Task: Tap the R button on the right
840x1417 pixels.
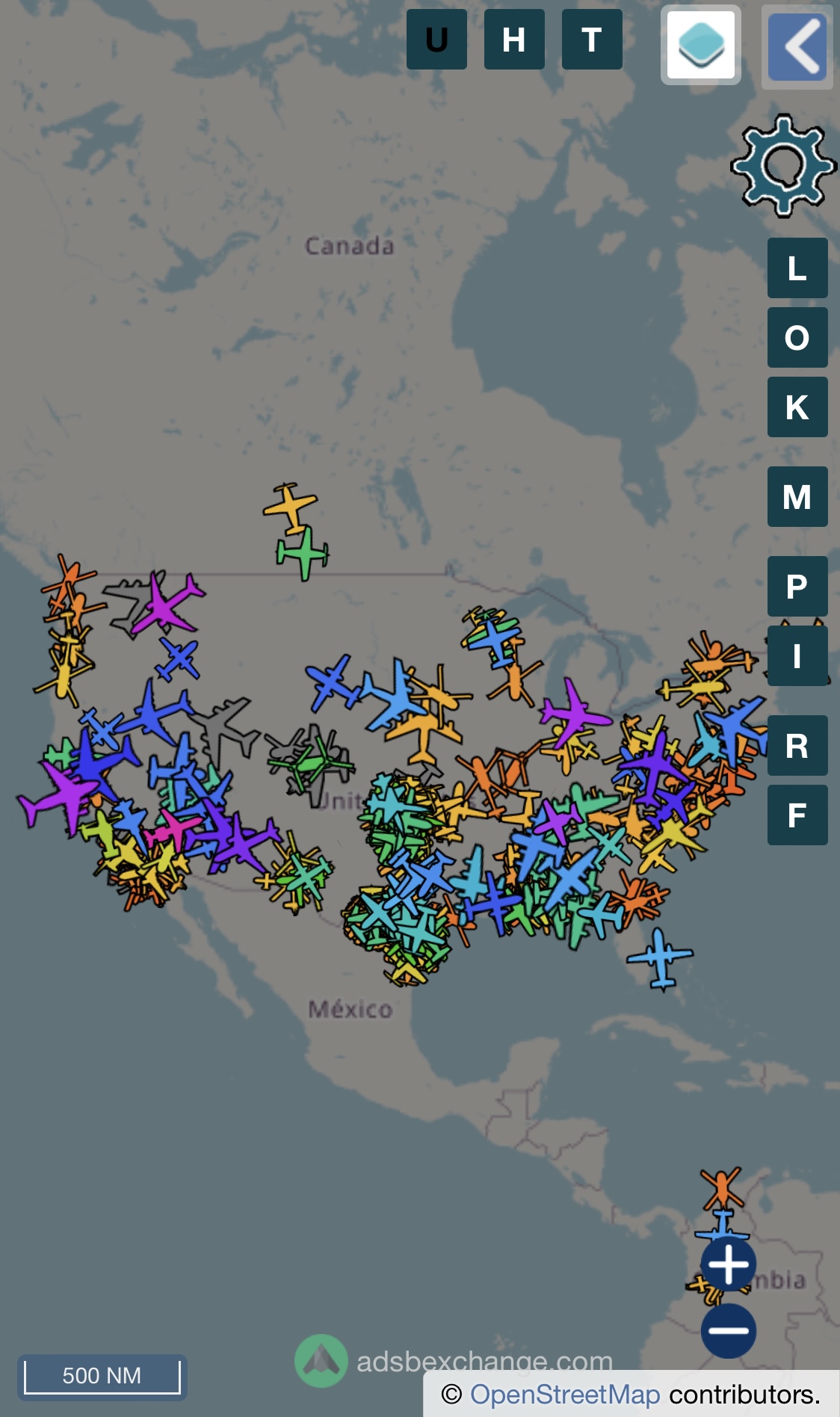Action: click(x=797, y=746)
